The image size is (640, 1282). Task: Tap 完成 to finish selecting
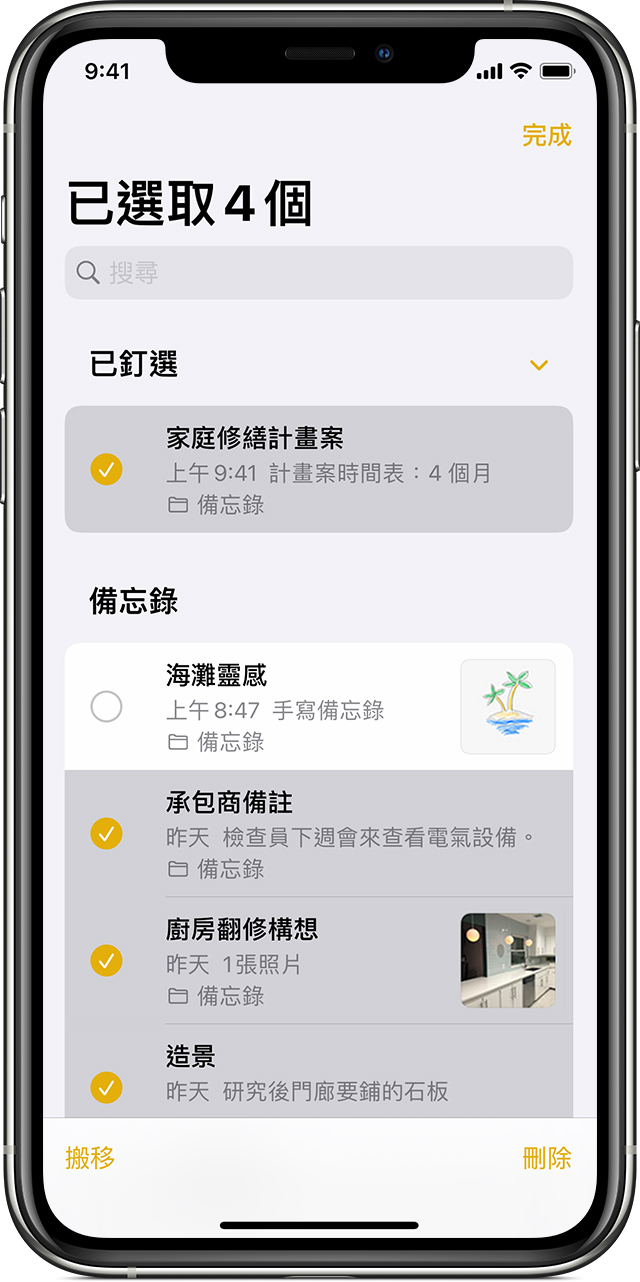(x=546, y=136)
